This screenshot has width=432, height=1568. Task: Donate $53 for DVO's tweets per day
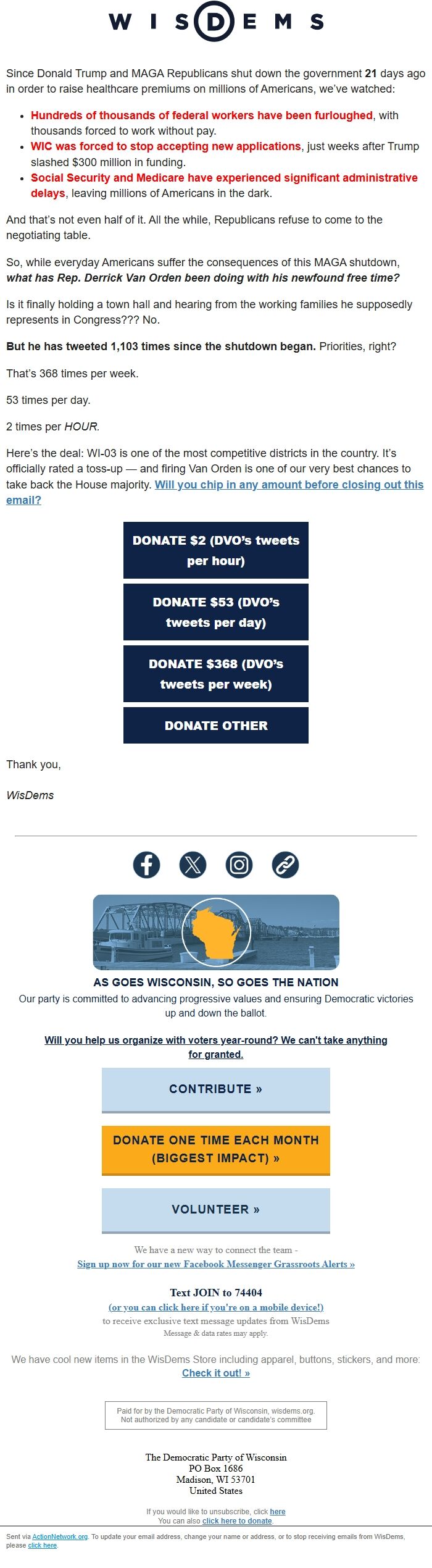click(x=216, y=612)
